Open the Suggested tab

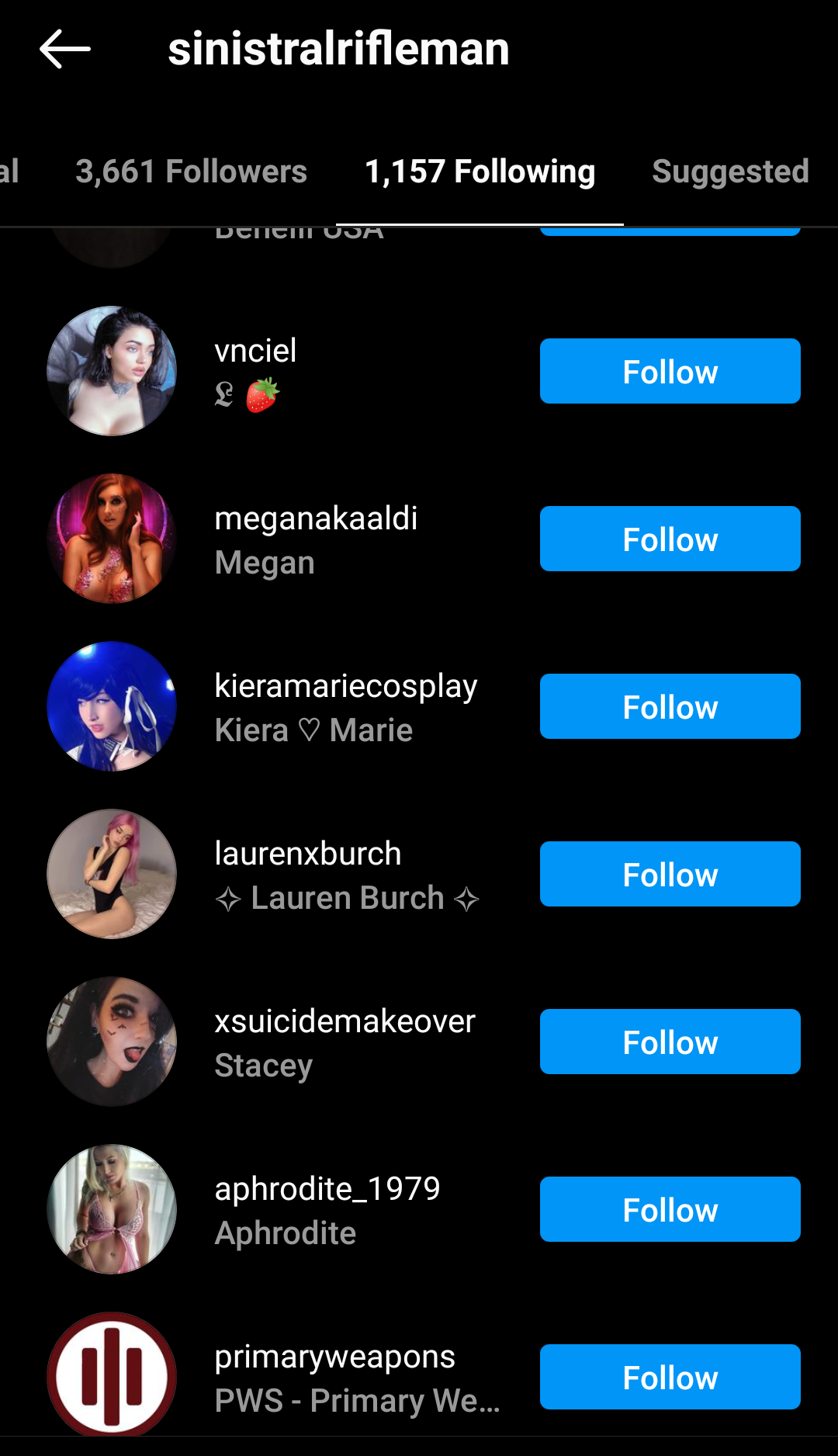tap(730, 172)
